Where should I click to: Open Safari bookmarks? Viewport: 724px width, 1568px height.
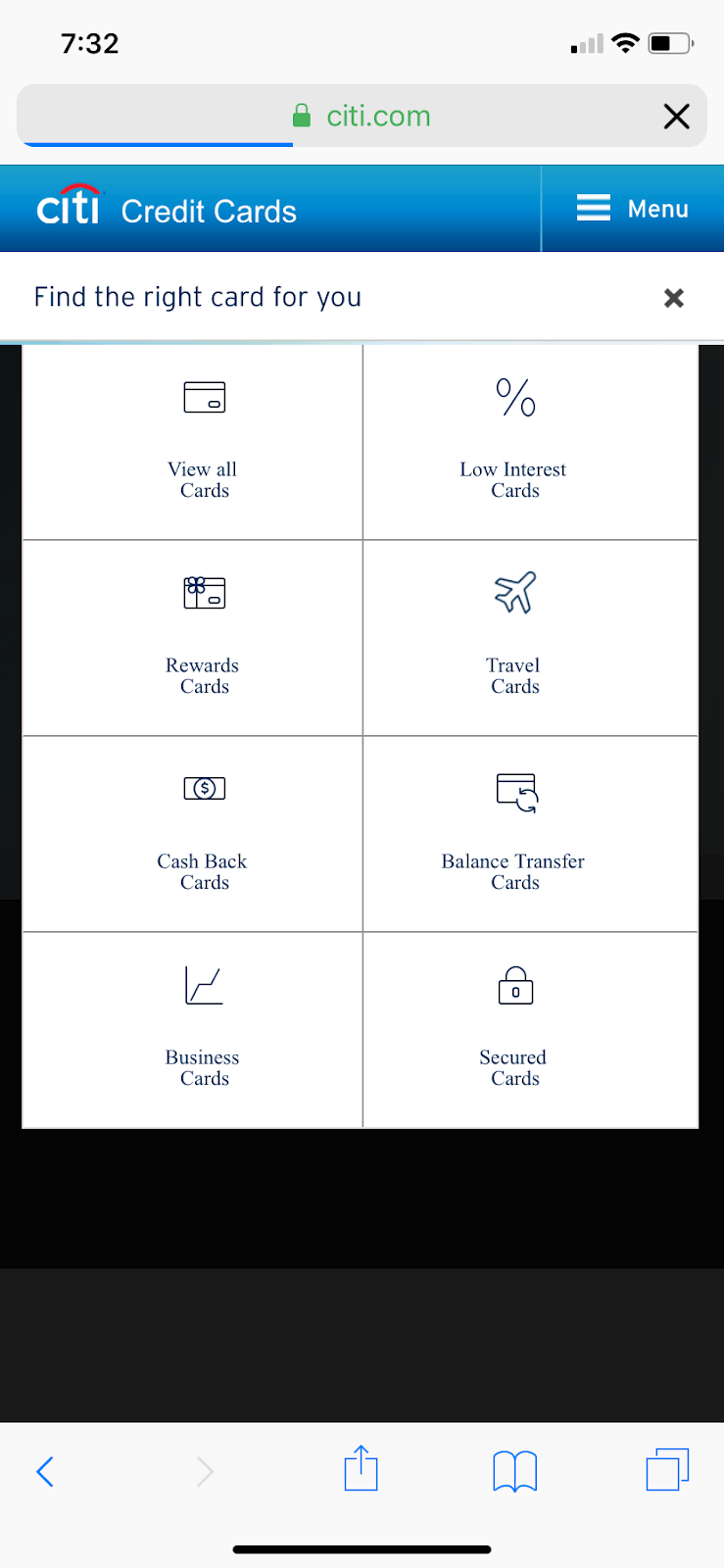[x=514, y=1471]
